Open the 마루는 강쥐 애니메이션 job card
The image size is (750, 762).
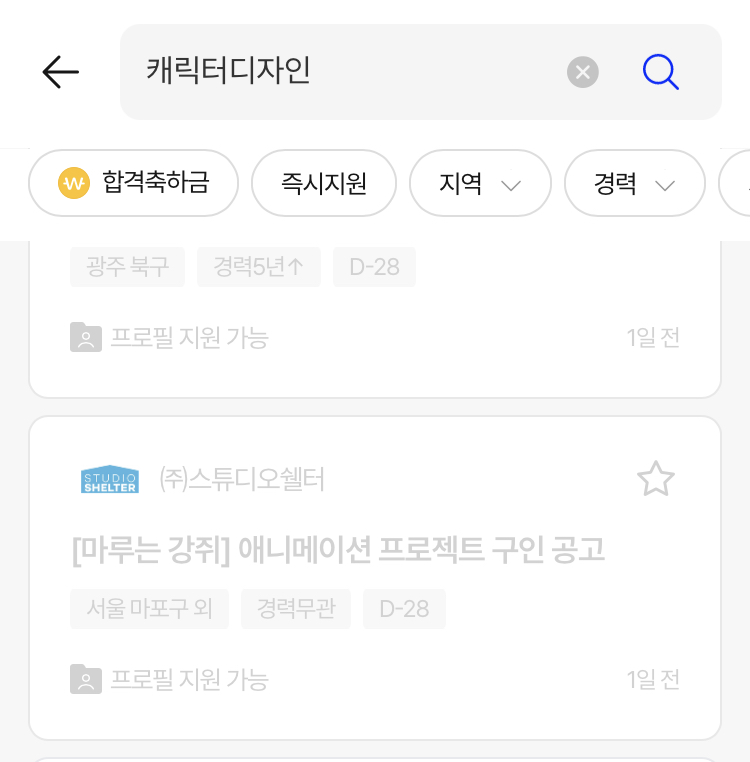point(340,550)
